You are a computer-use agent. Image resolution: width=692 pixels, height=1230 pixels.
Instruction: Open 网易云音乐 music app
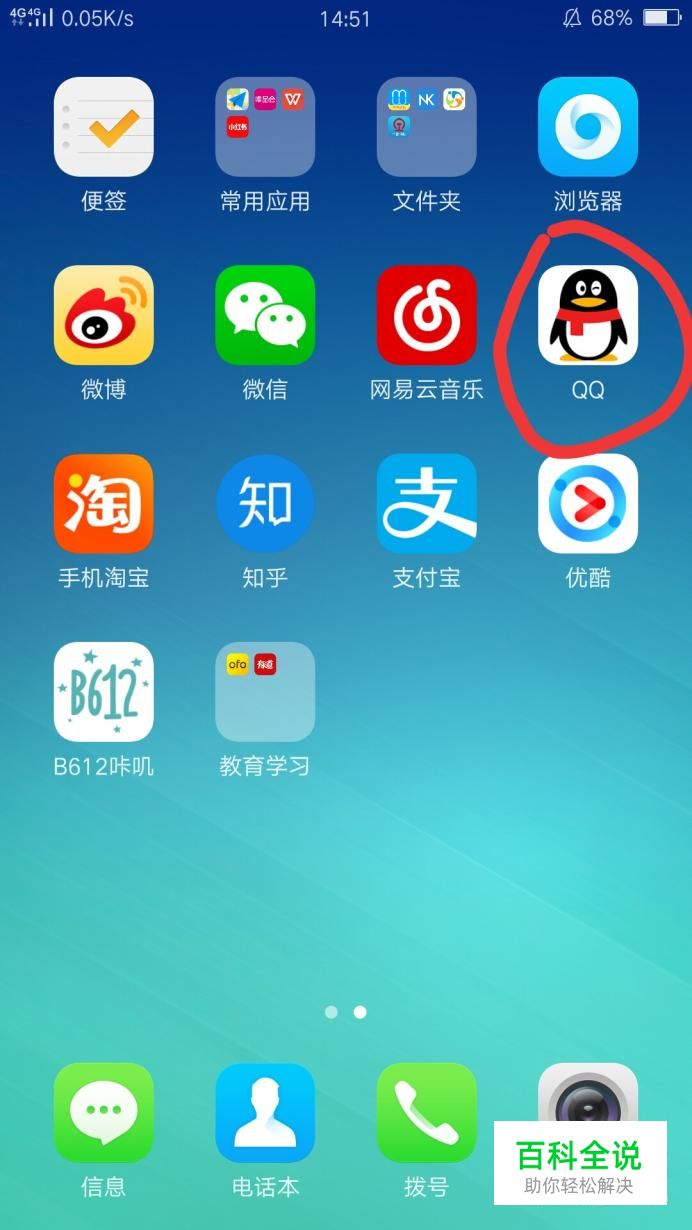click(426, 315)
